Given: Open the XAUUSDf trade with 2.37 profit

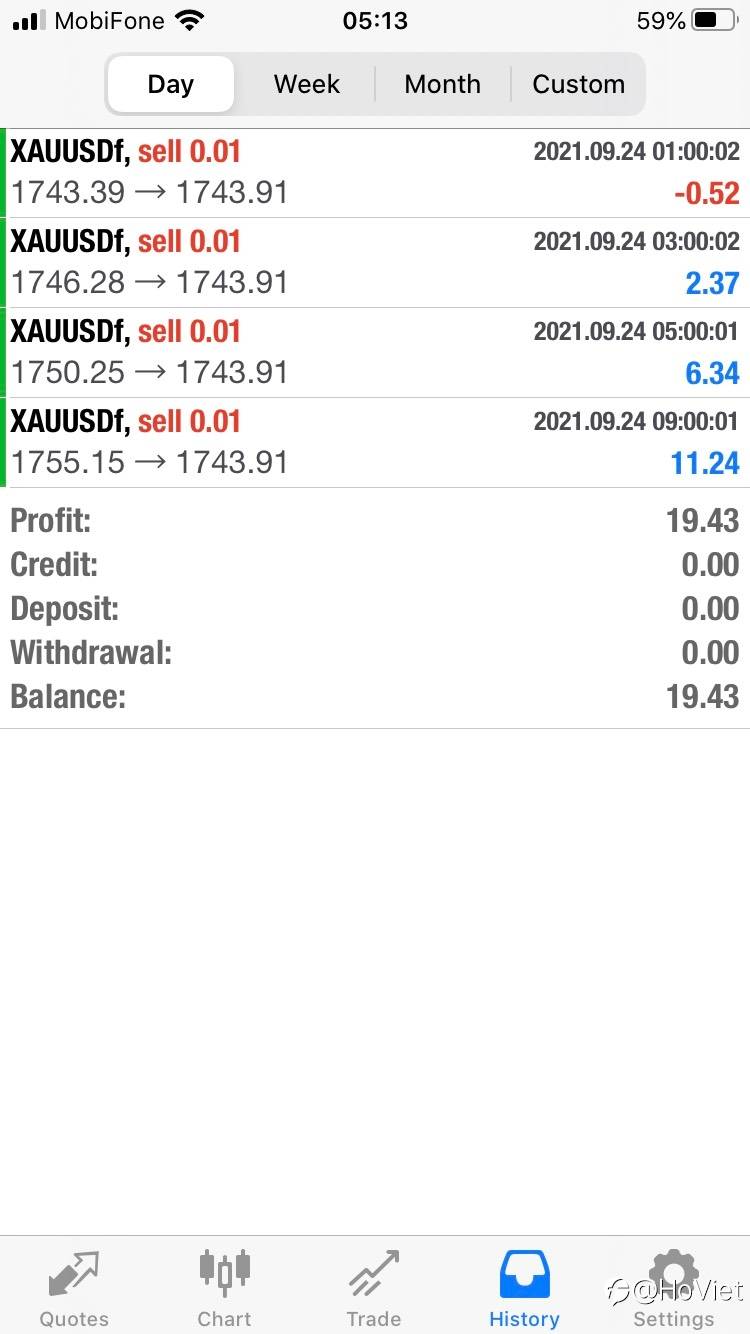Looking at the screenshot, I should coord(375,263).
